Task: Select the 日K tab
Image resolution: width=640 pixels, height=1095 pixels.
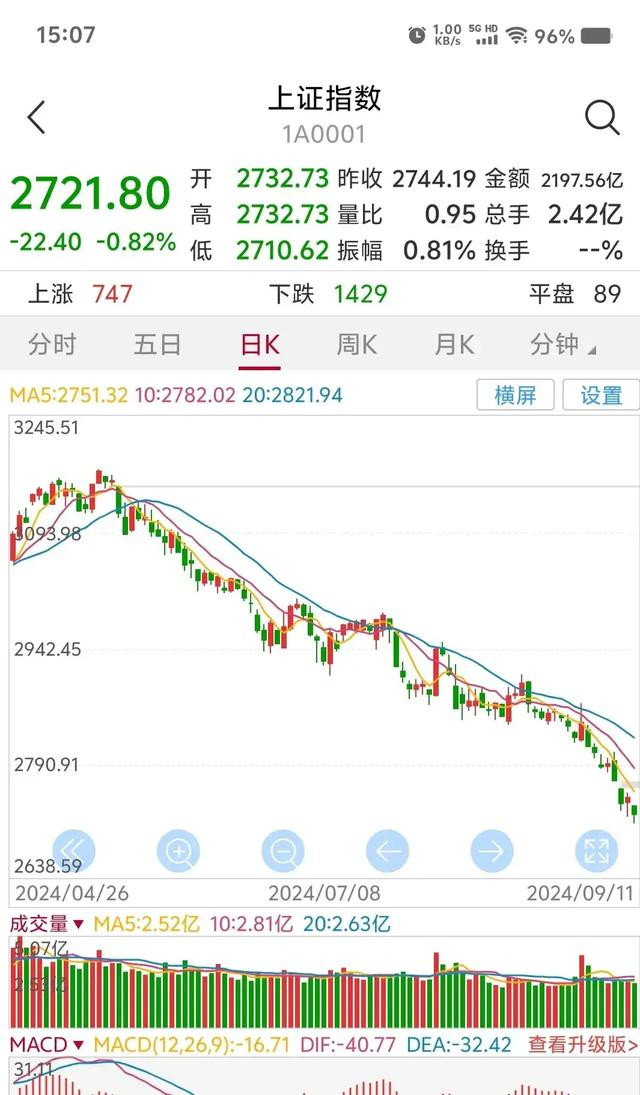Action: pos(260,344)
